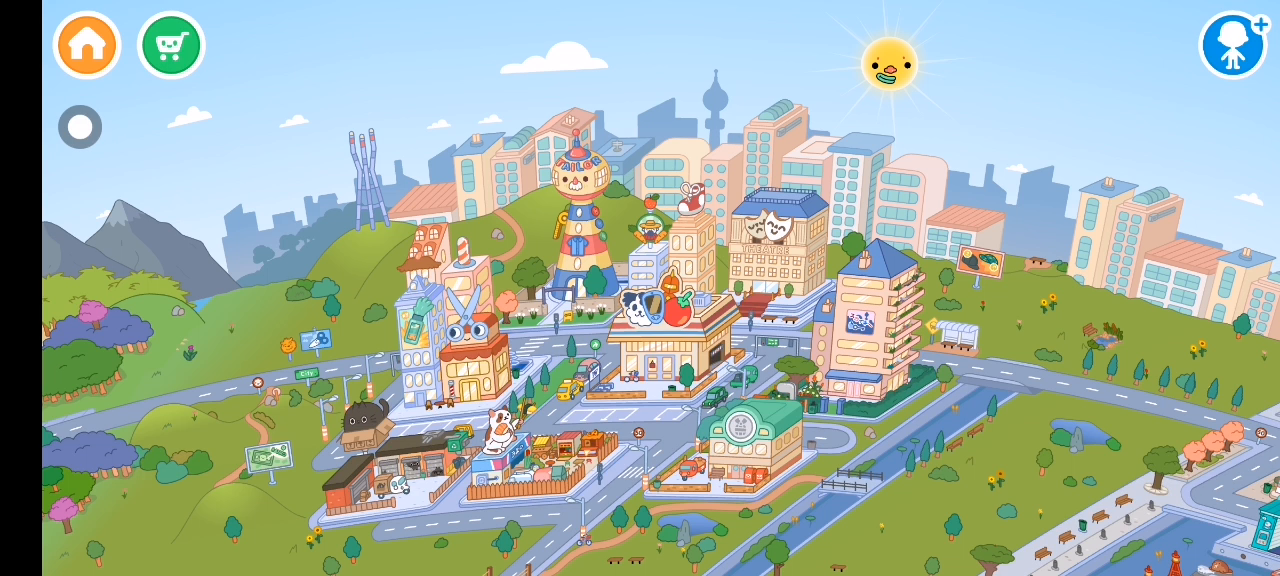Screen dimensions: 1280x576
Task: Tap the orange home button
Action: (87, 45)
